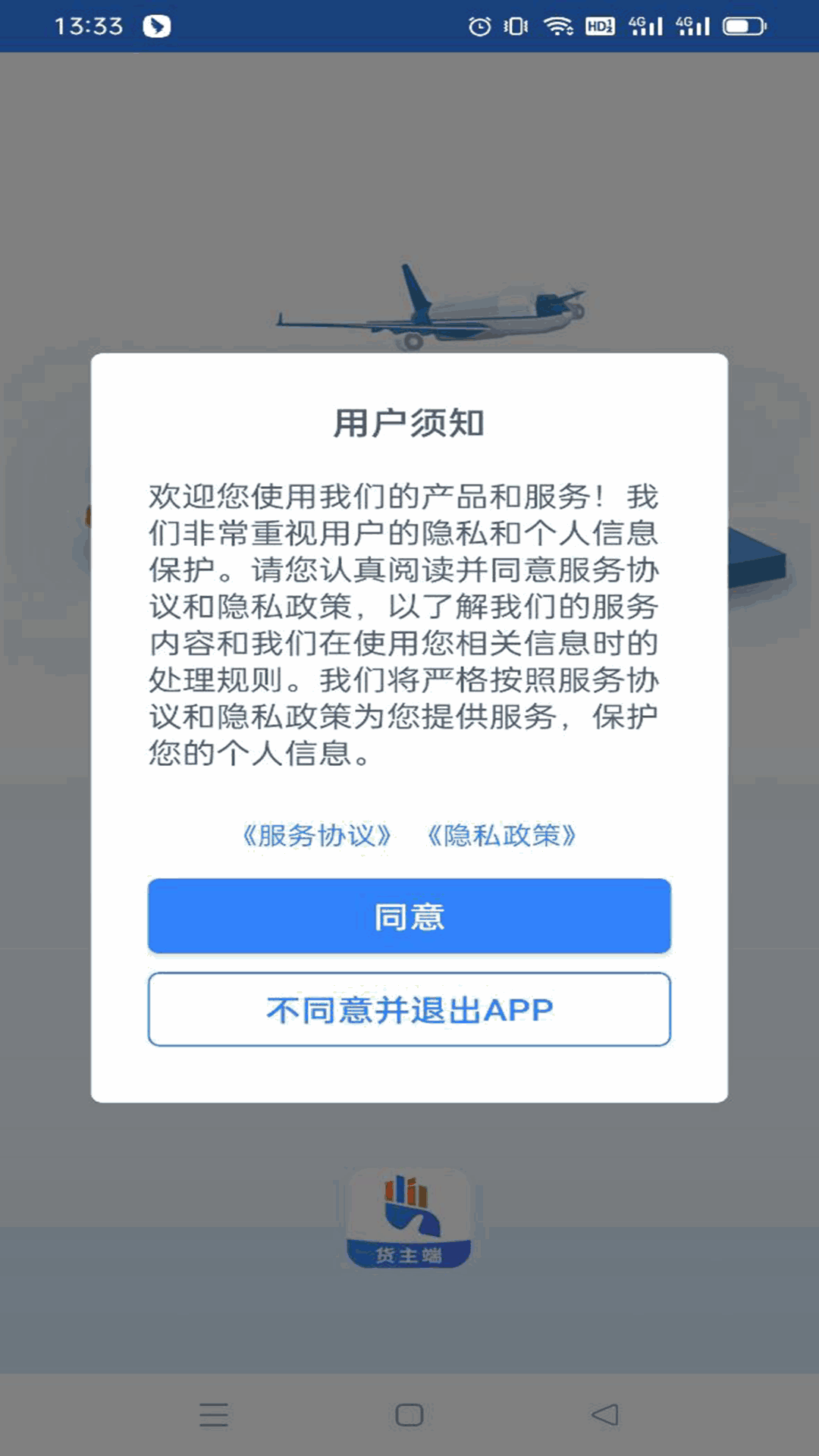Screen dimensions: 819x1456
Task: Go to the system home screen
Action: [409, 1415]
